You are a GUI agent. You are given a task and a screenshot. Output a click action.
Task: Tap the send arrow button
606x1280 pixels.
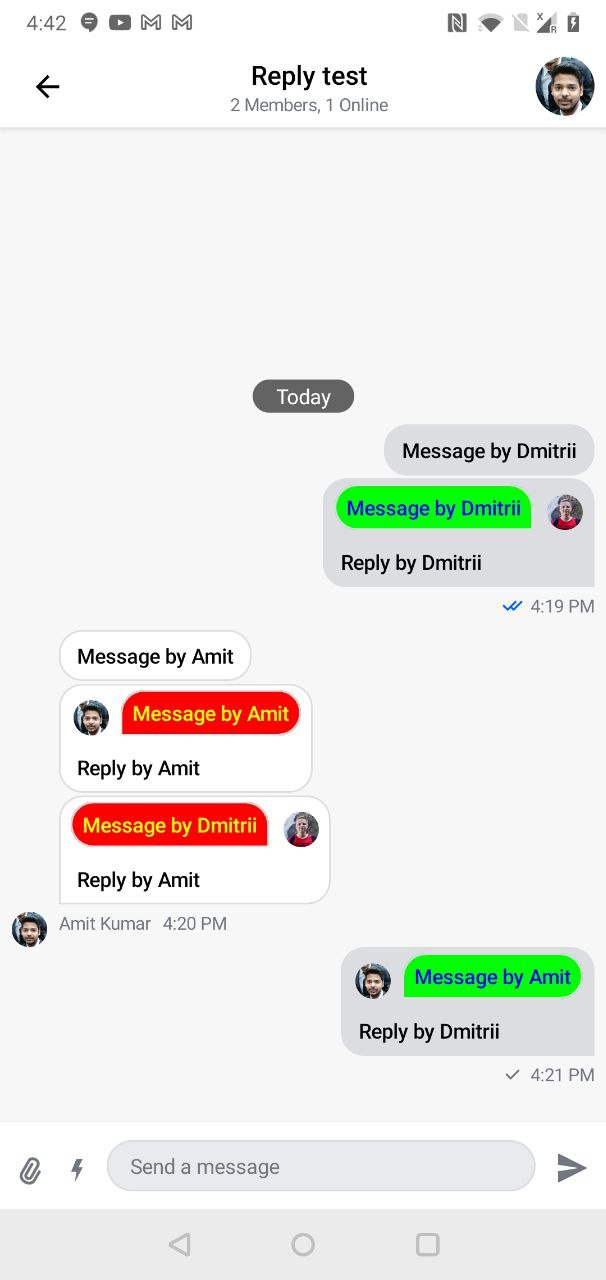[571, 1167]
